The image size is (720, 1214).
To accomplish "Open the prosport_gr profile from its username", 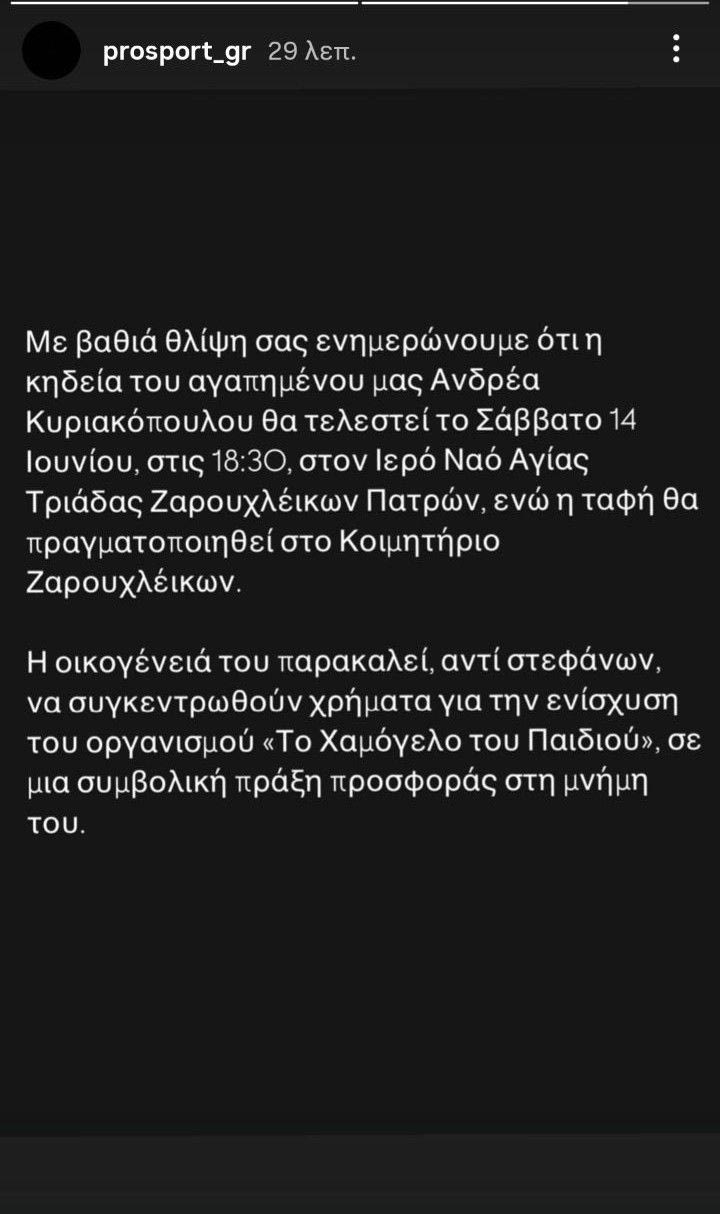I will (x=176, y=52).
